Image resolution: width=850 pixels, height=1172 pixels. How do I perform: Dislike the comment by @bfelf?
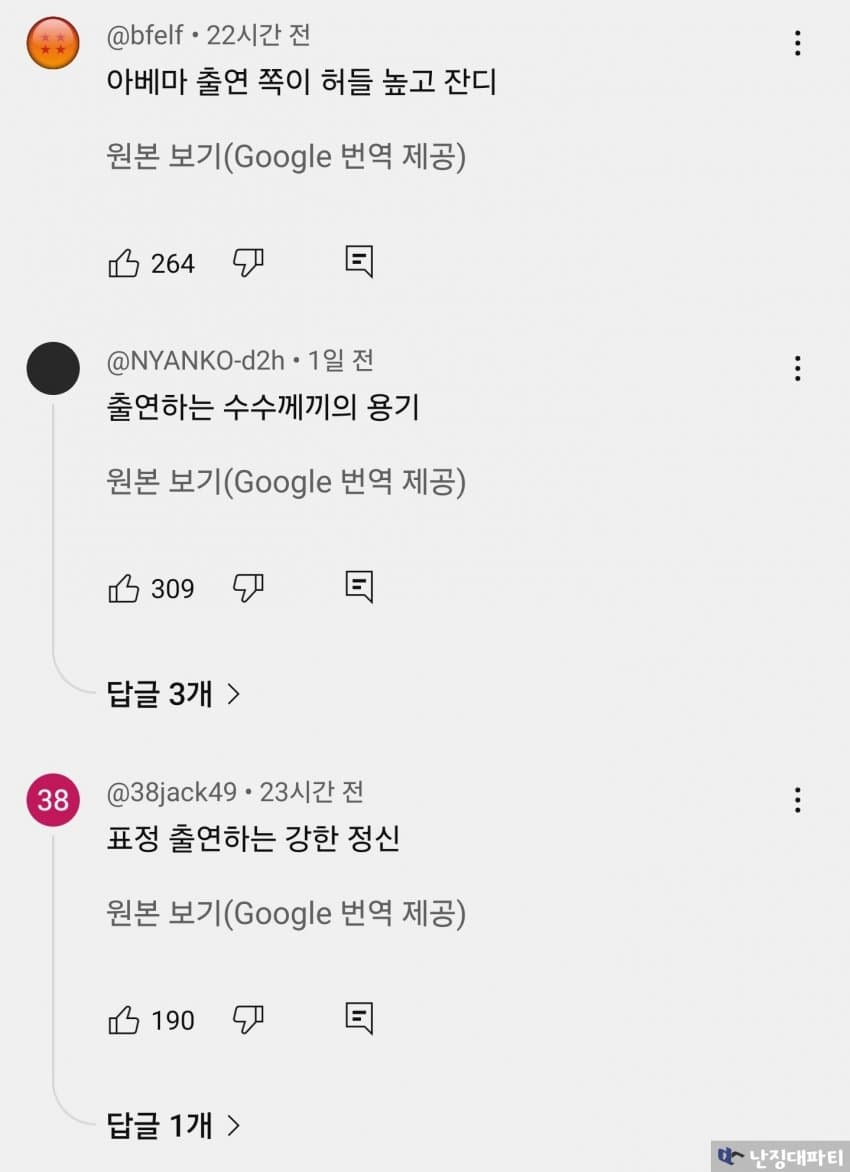tap(248, 263)
